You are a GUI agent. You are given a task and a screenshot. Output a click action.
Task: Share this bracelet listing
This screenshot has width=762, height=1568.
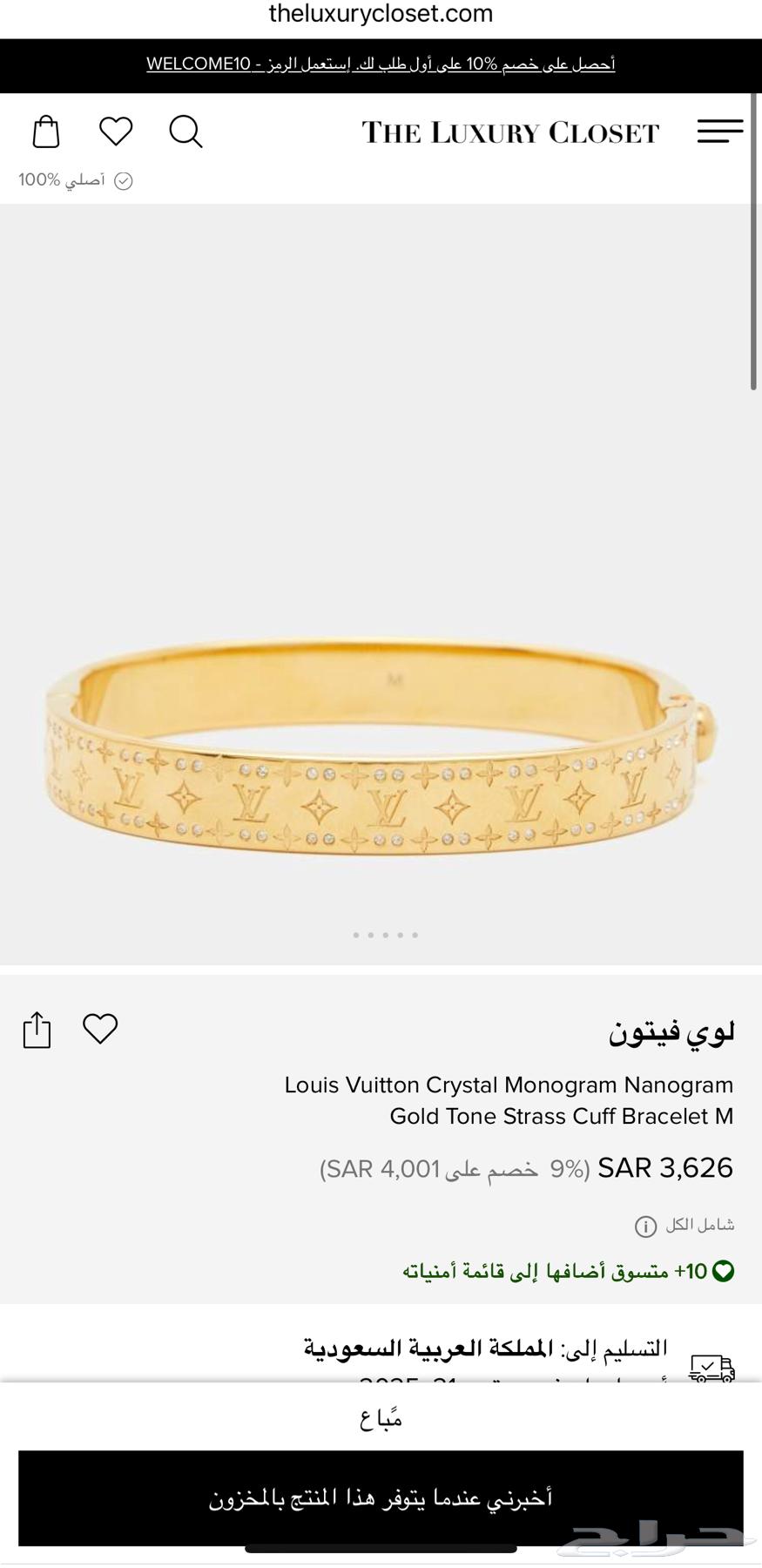coord(37,1029)
